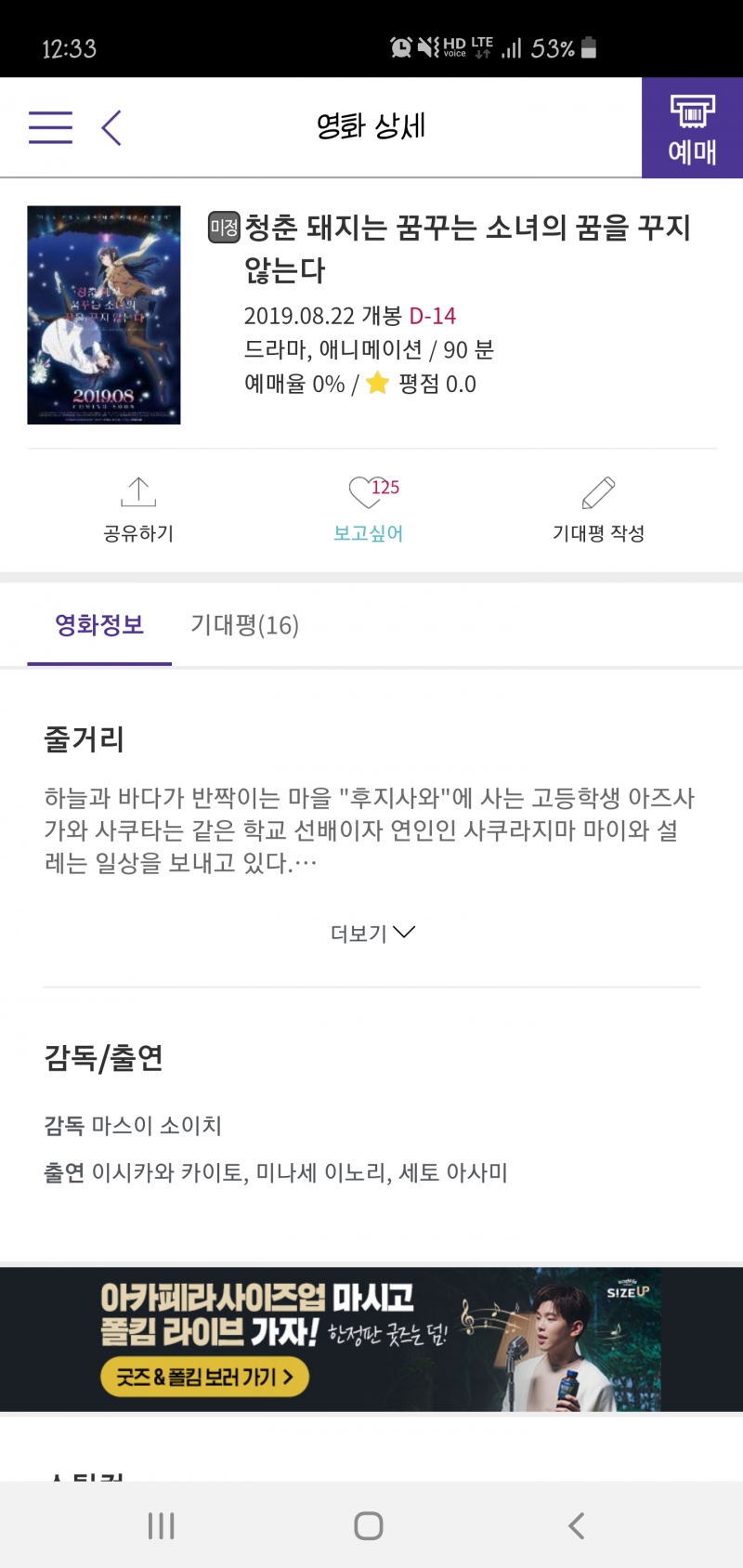Screen dimensions: 743x1568
Task: Write an expectation review via 기대평 작성
Action: pyautogui.click(x=598, y=508)
